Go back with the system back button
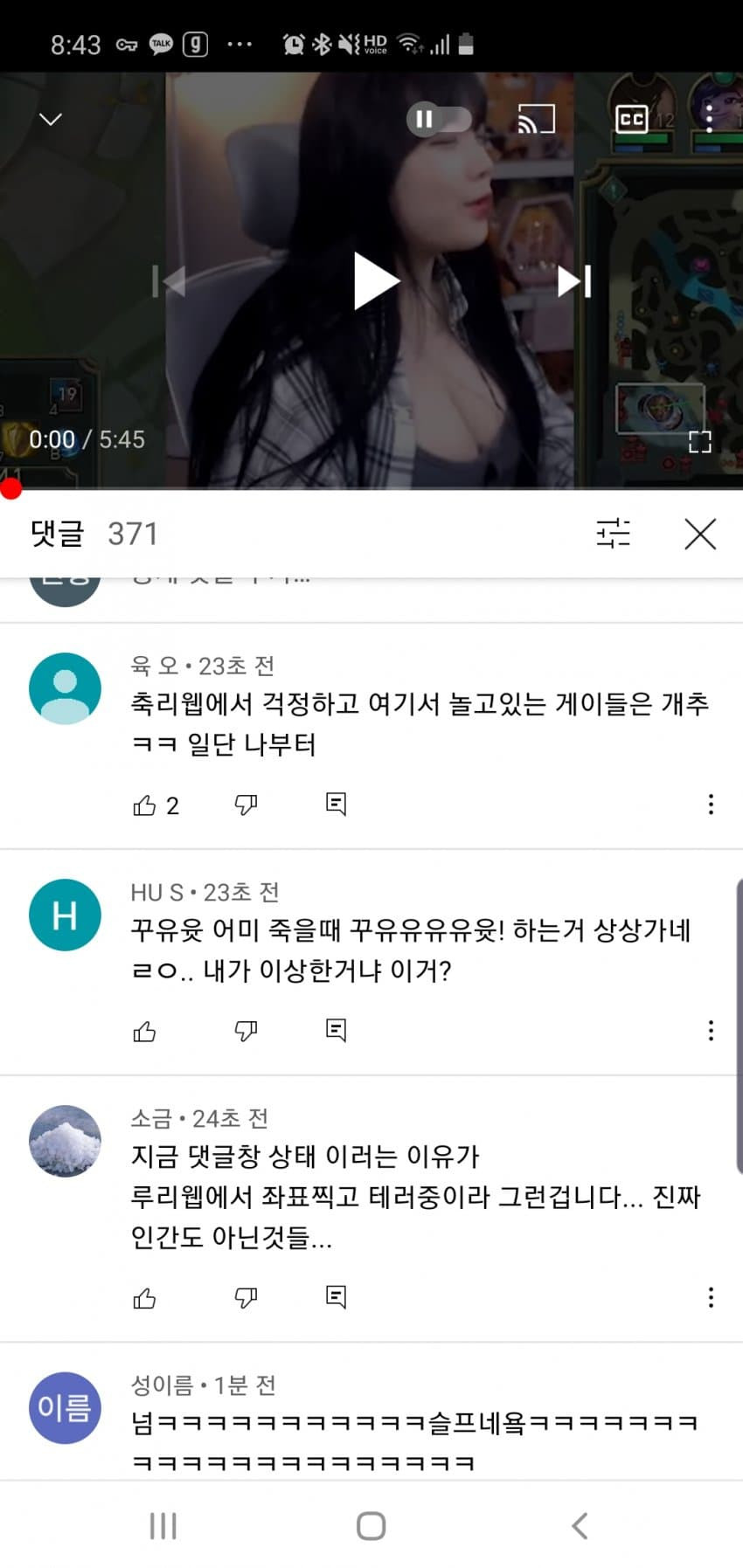This screenshot has height=1568, width=743. coord(579,1525)
